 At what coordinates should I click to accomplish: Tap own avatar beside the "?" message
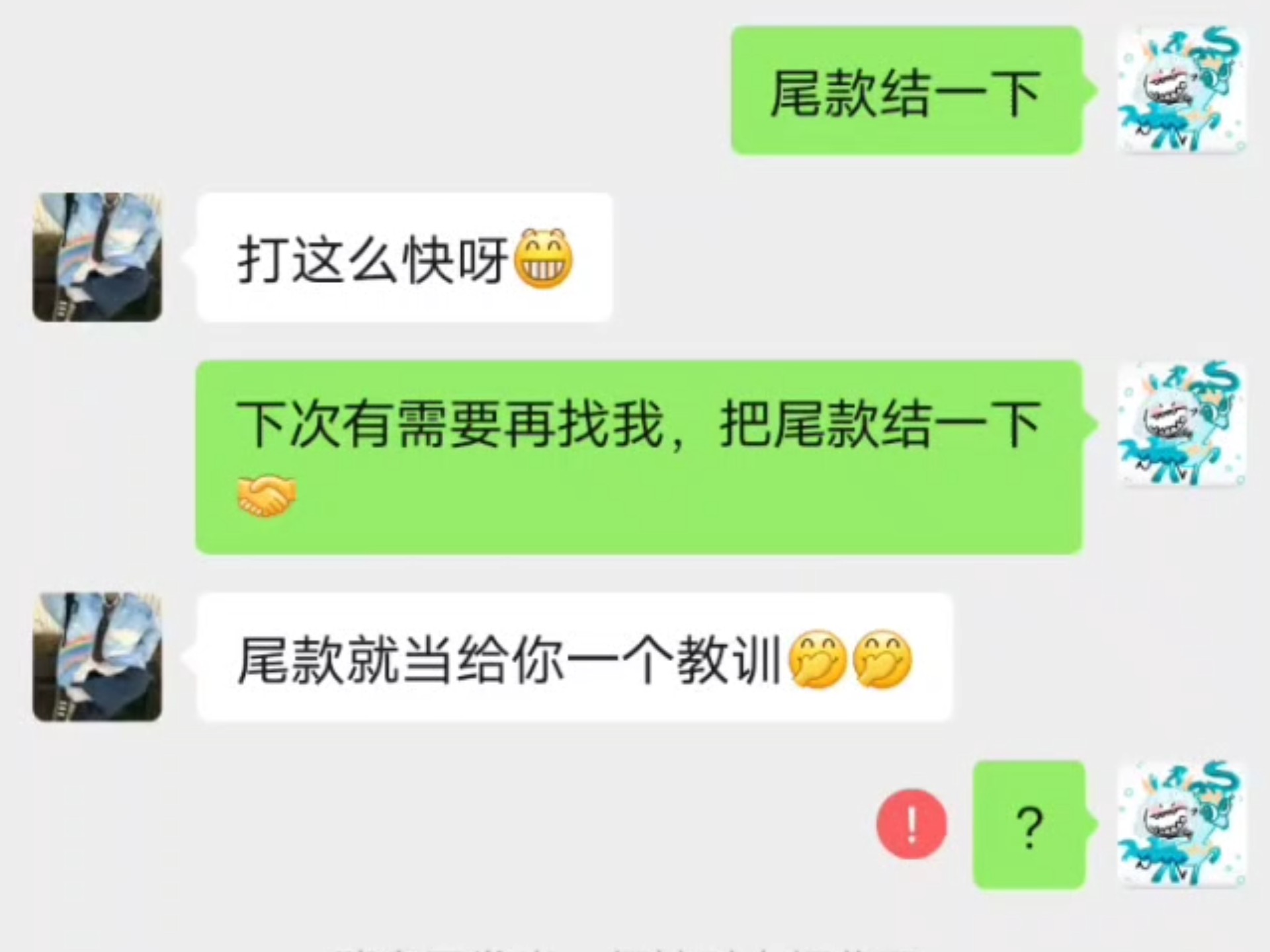[1181, 824]
